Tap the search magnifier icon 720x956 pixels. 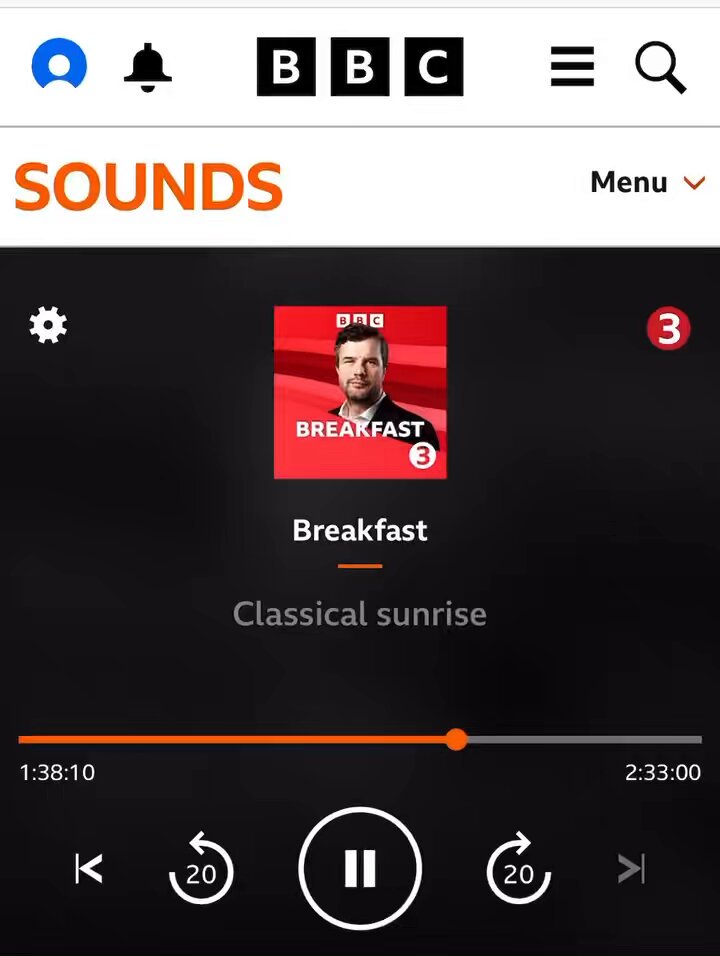click(661, 67)
